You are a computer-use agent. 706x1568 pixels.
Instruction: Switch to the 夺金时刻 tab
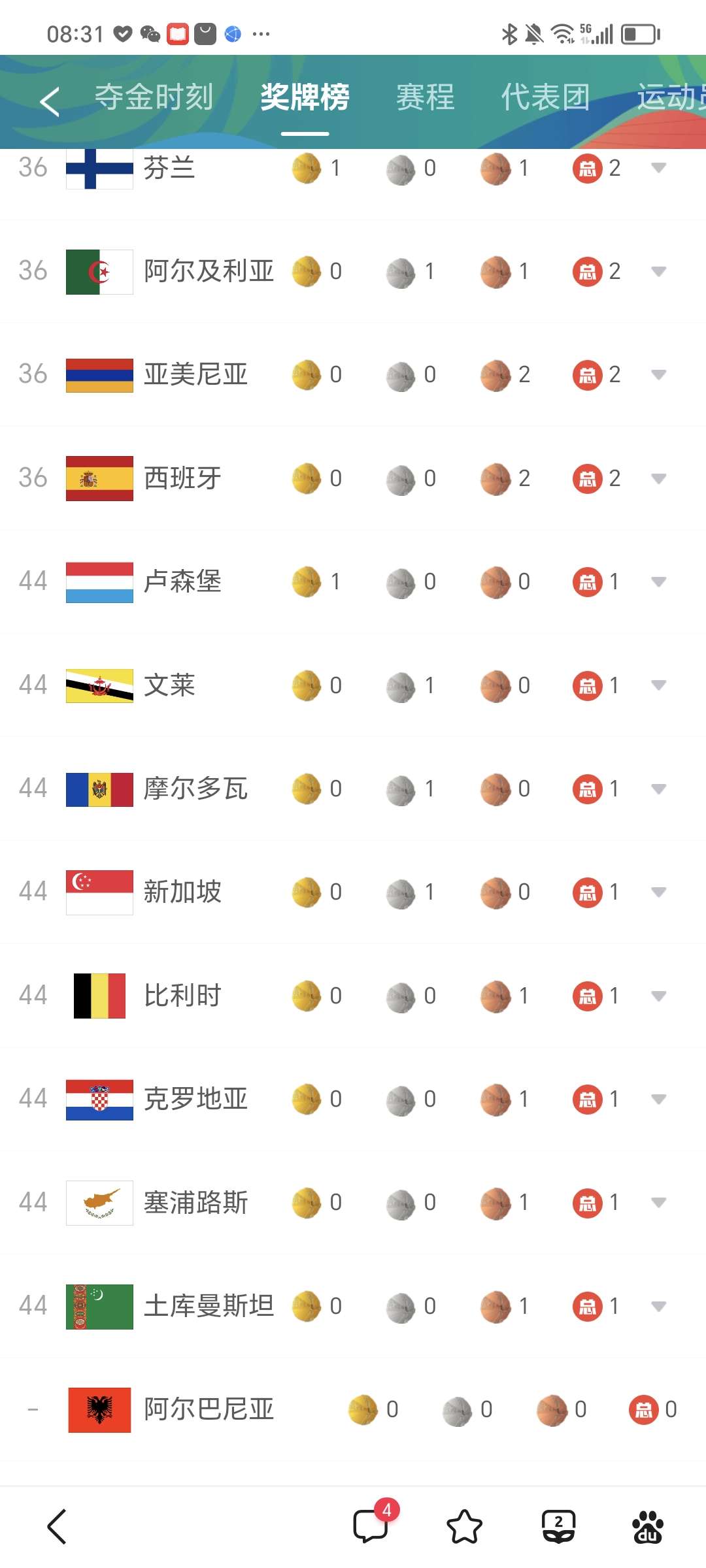[154, 98]
